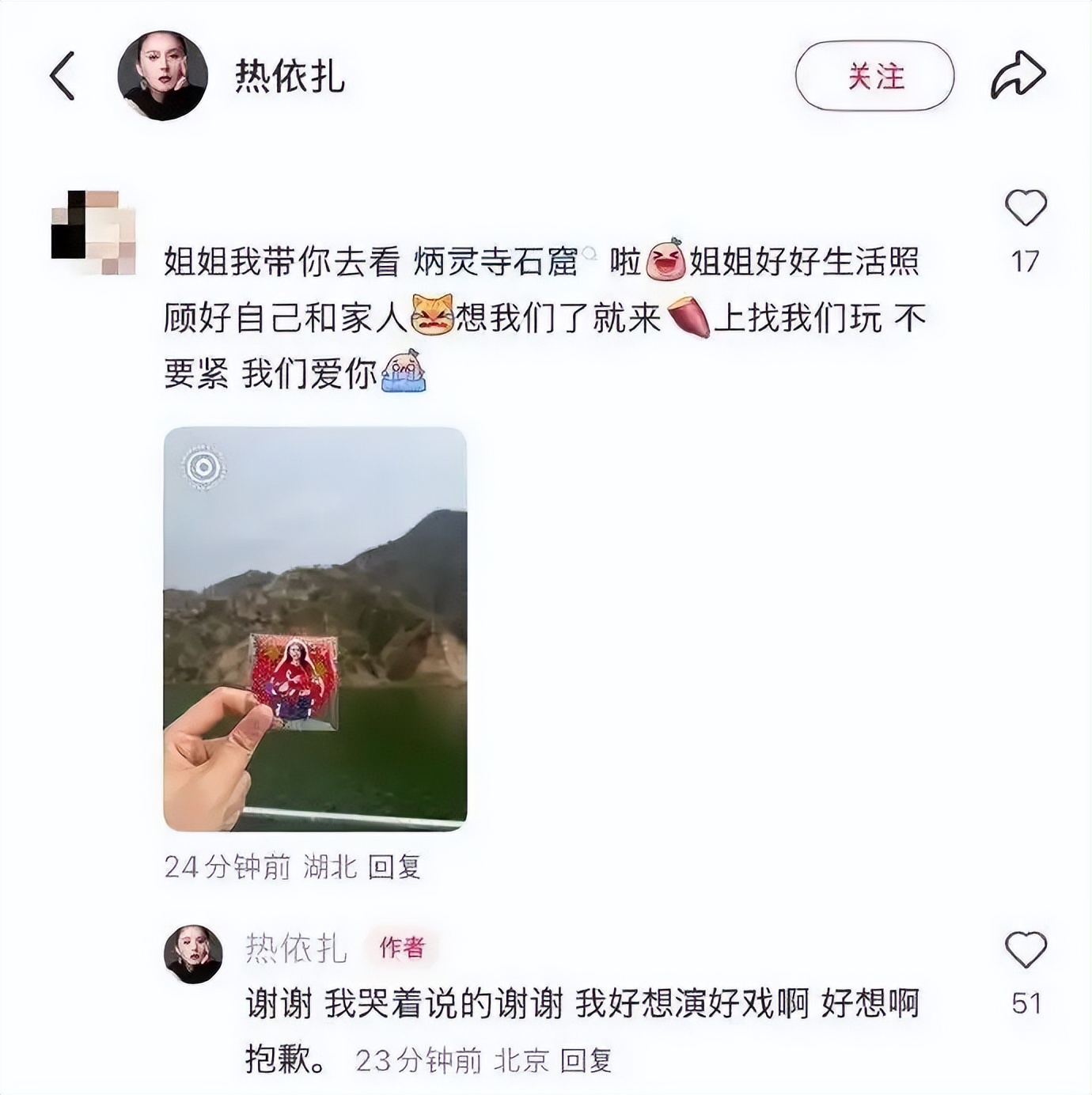The width and height of the screenshot is (1092, 1095).
Task: Like the comment with 17 likes
Action: (x=1026, y=209)
